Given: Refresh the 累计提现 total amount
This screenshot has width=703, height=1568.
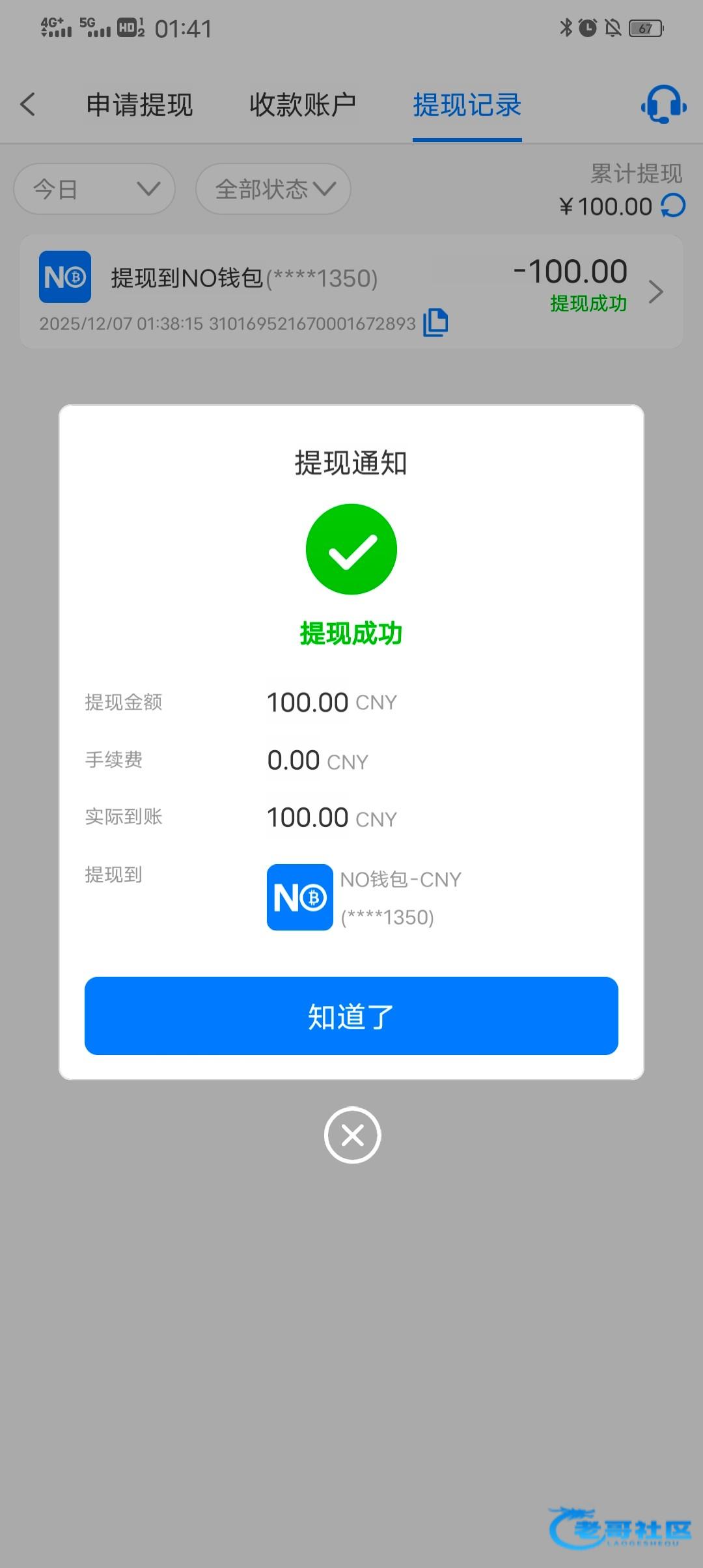Looking at the screenshot, I should (673, 206).
